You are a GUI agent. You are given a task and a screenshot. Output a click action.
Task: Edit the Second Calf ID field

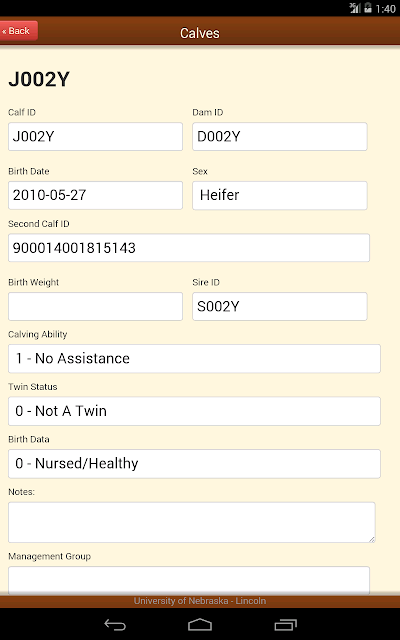[189, 248]
